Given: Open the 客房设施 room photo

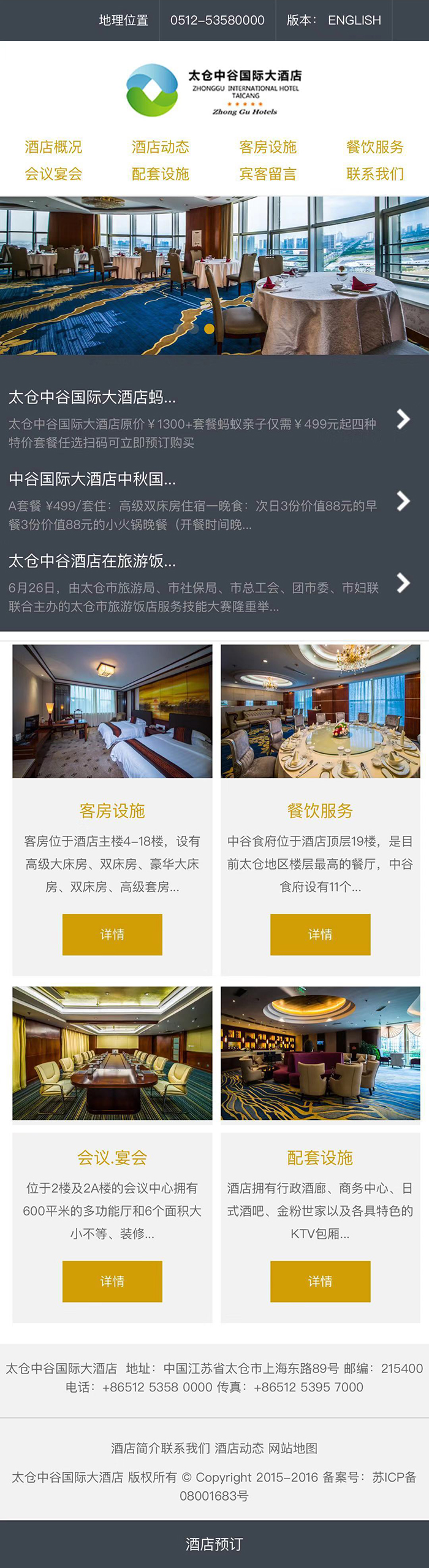Looking at the screenshot, I should click(112, 711).
